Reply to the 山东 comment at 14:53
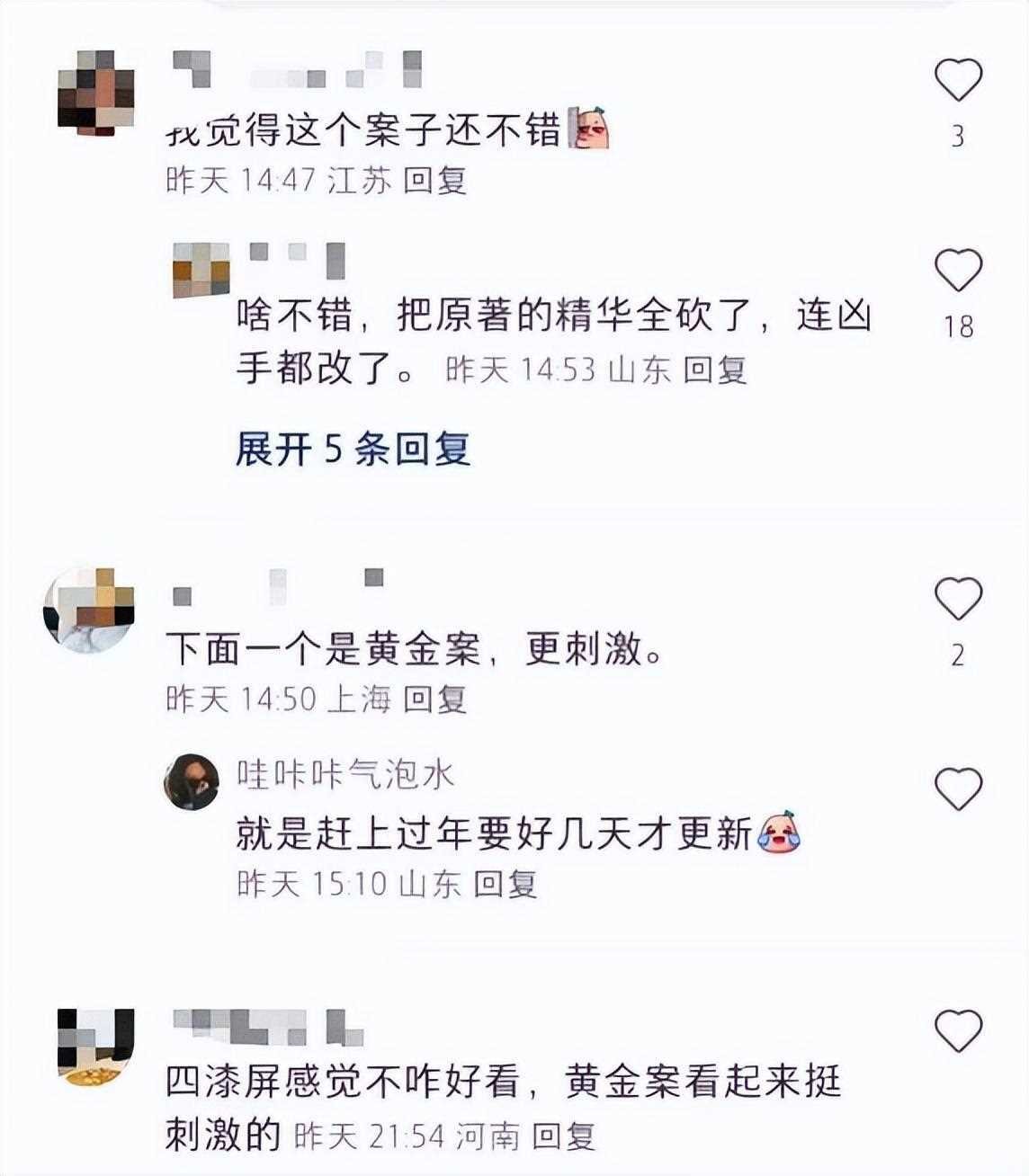 pos(715,370)
